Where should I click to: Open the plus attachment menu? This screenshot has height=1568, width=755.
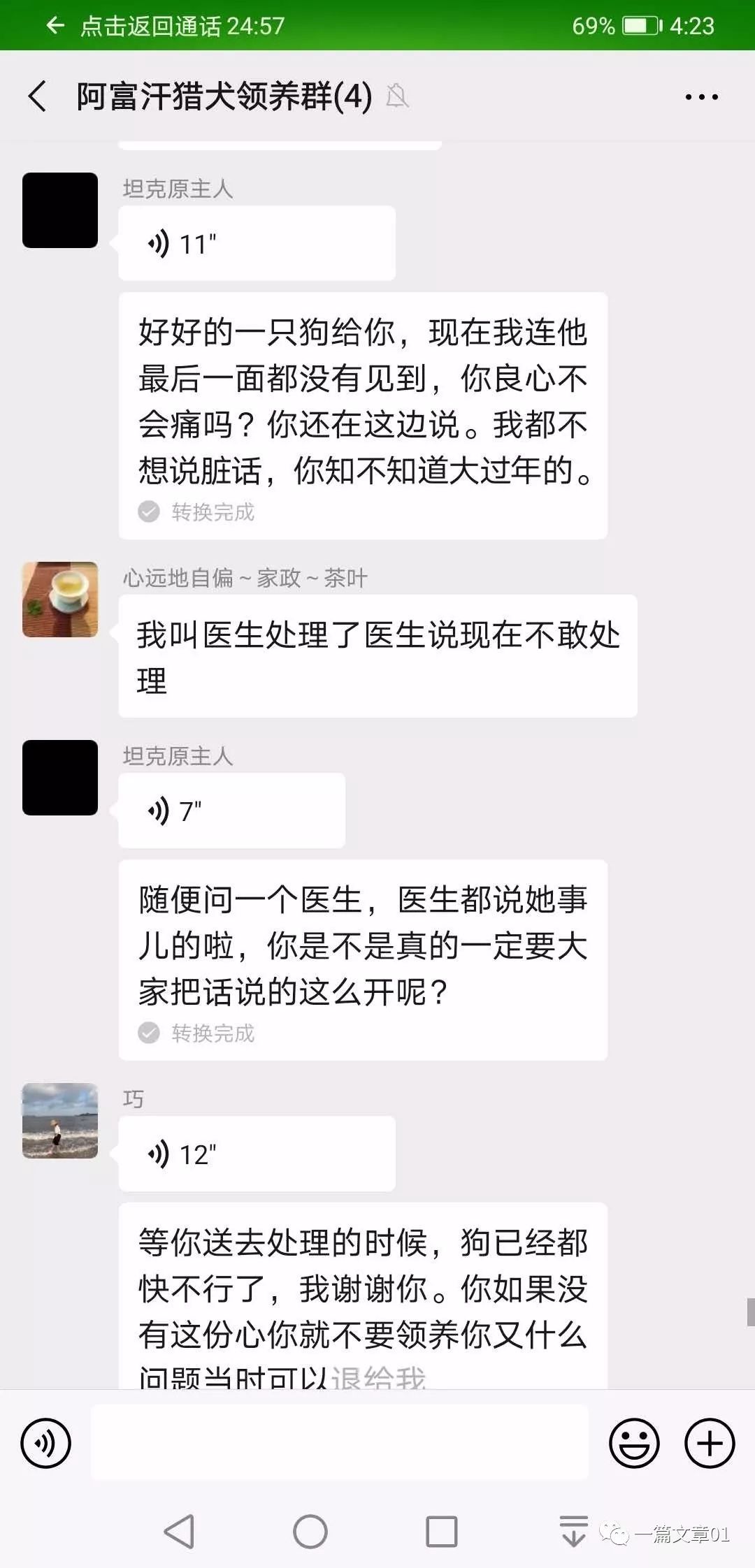tap(709, 1442)
